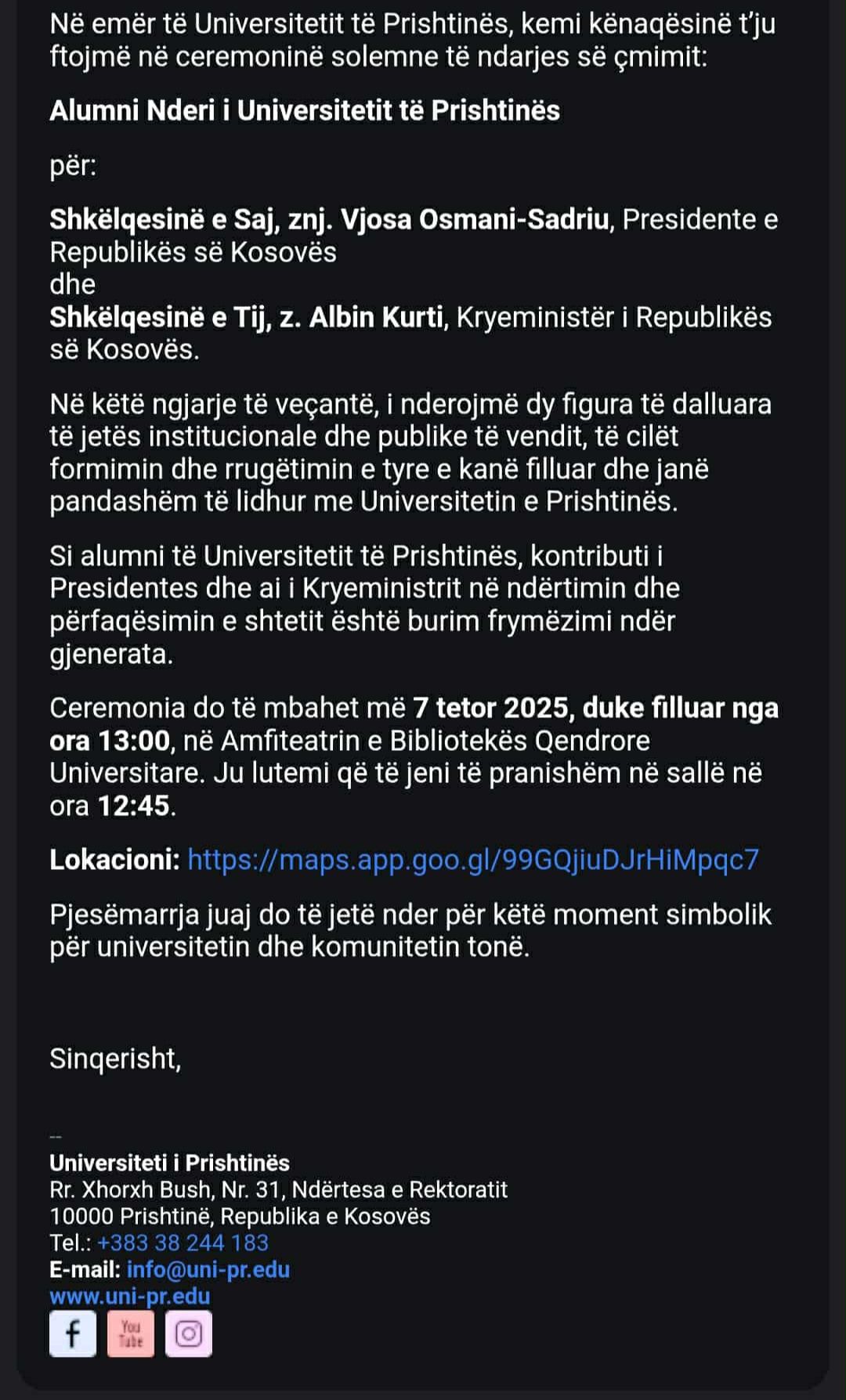Email info@uni-pr.edu

(x=208, y=1269)
